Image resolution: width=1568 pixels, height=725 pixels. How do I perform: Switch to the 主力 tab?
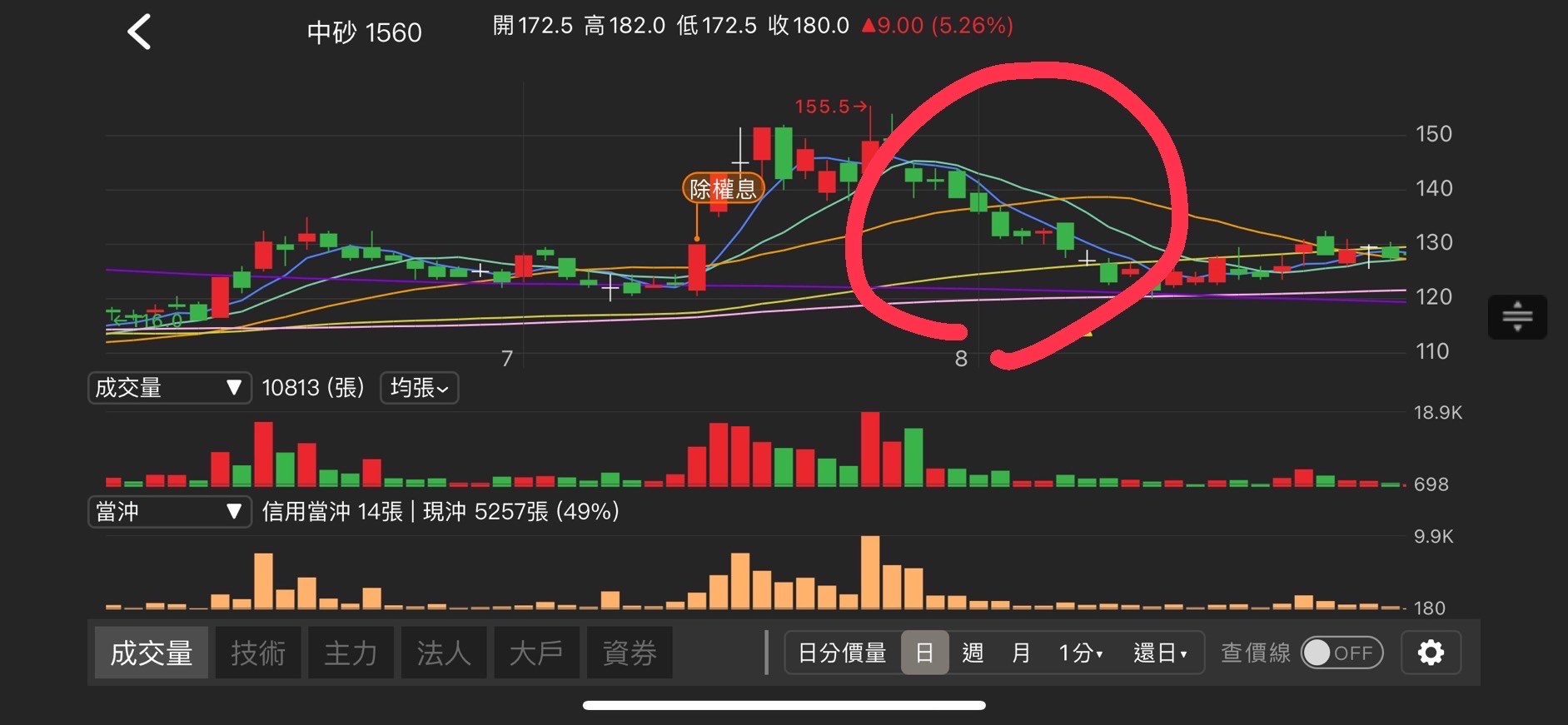click(x=351, y=653)
